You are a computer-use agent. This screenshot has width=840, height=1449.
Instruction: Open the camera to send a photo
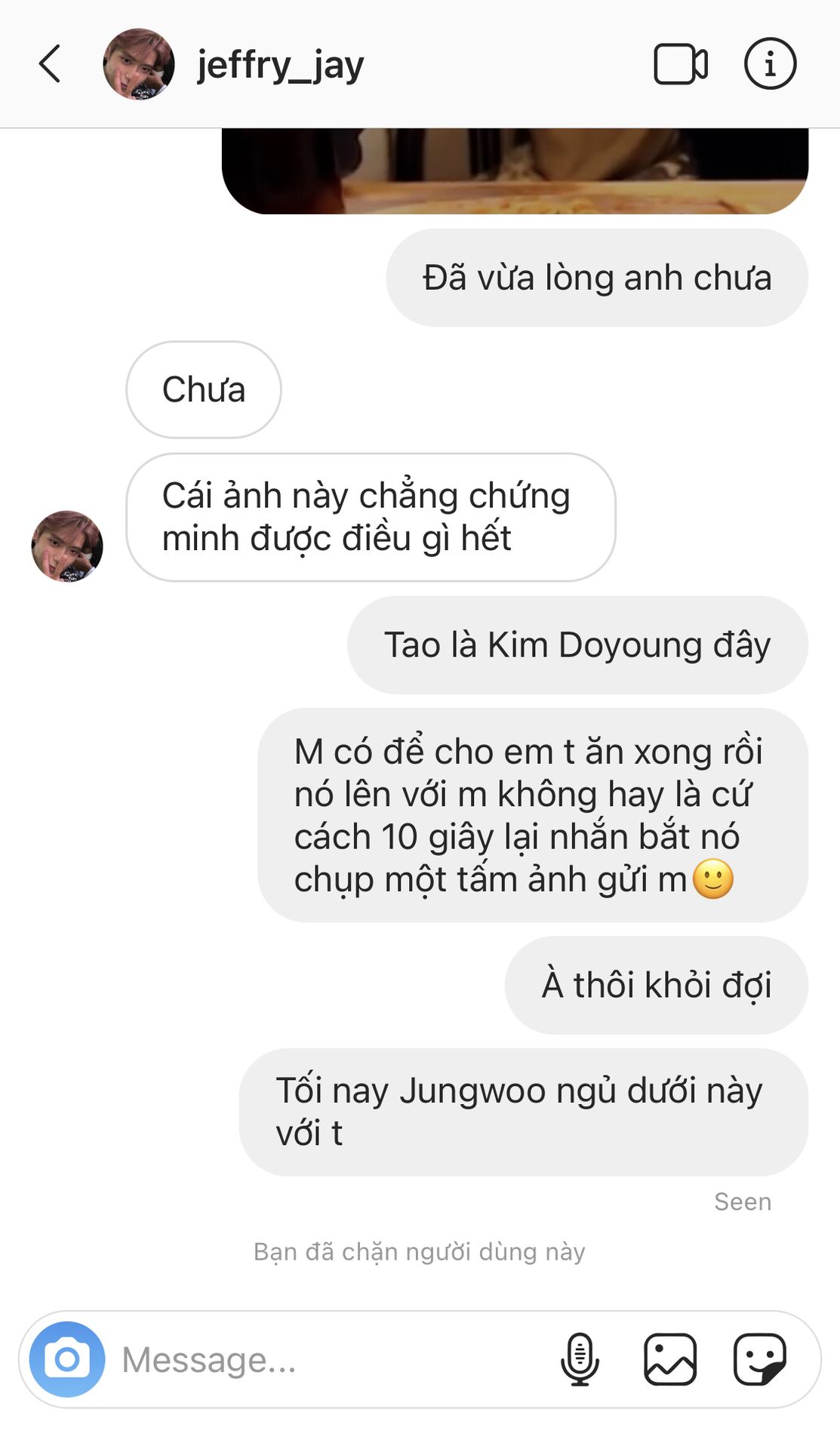[67, 1359]
